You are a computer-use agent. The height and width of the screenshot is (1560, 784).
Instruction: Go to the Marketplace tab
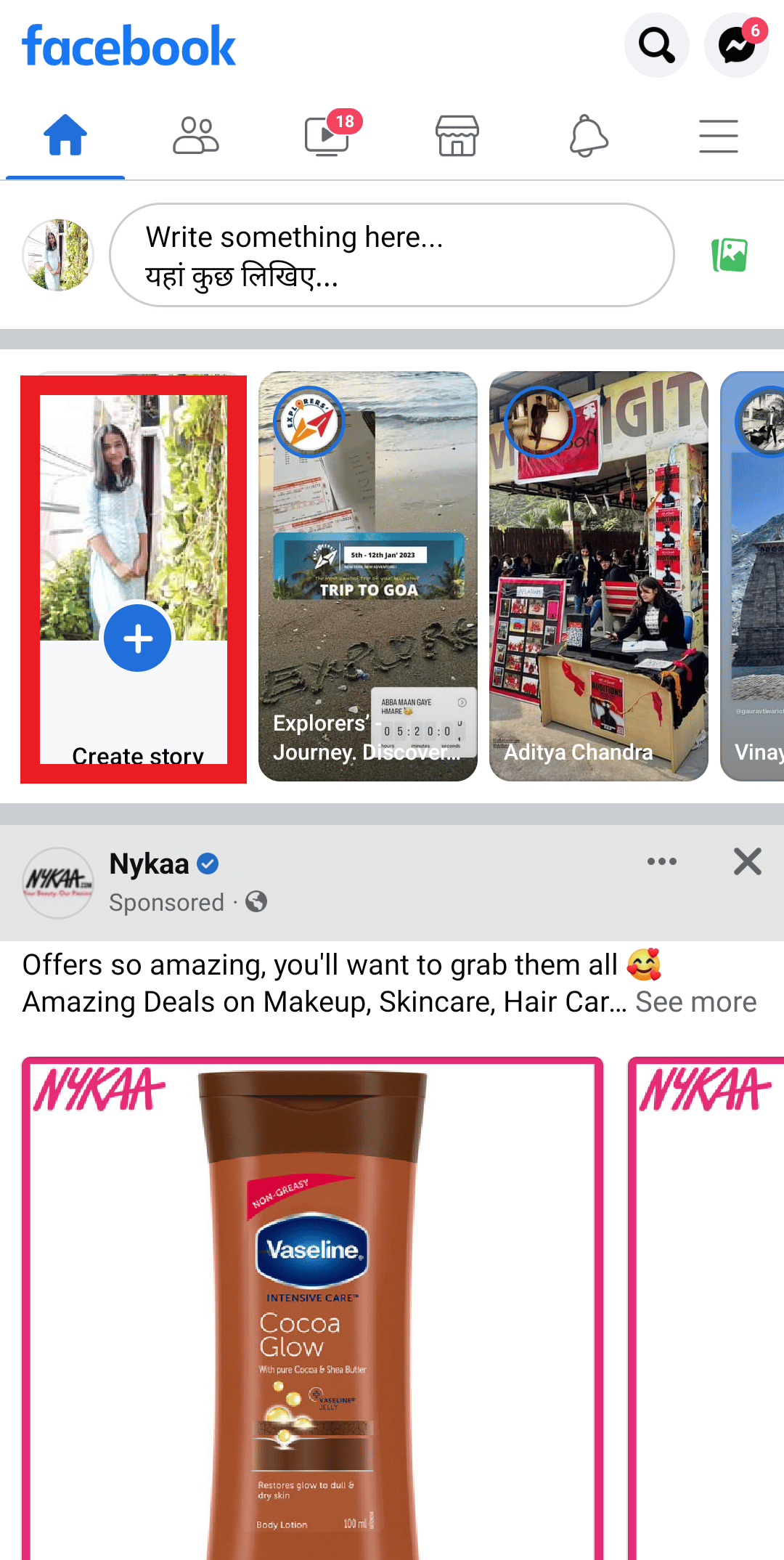457,136
